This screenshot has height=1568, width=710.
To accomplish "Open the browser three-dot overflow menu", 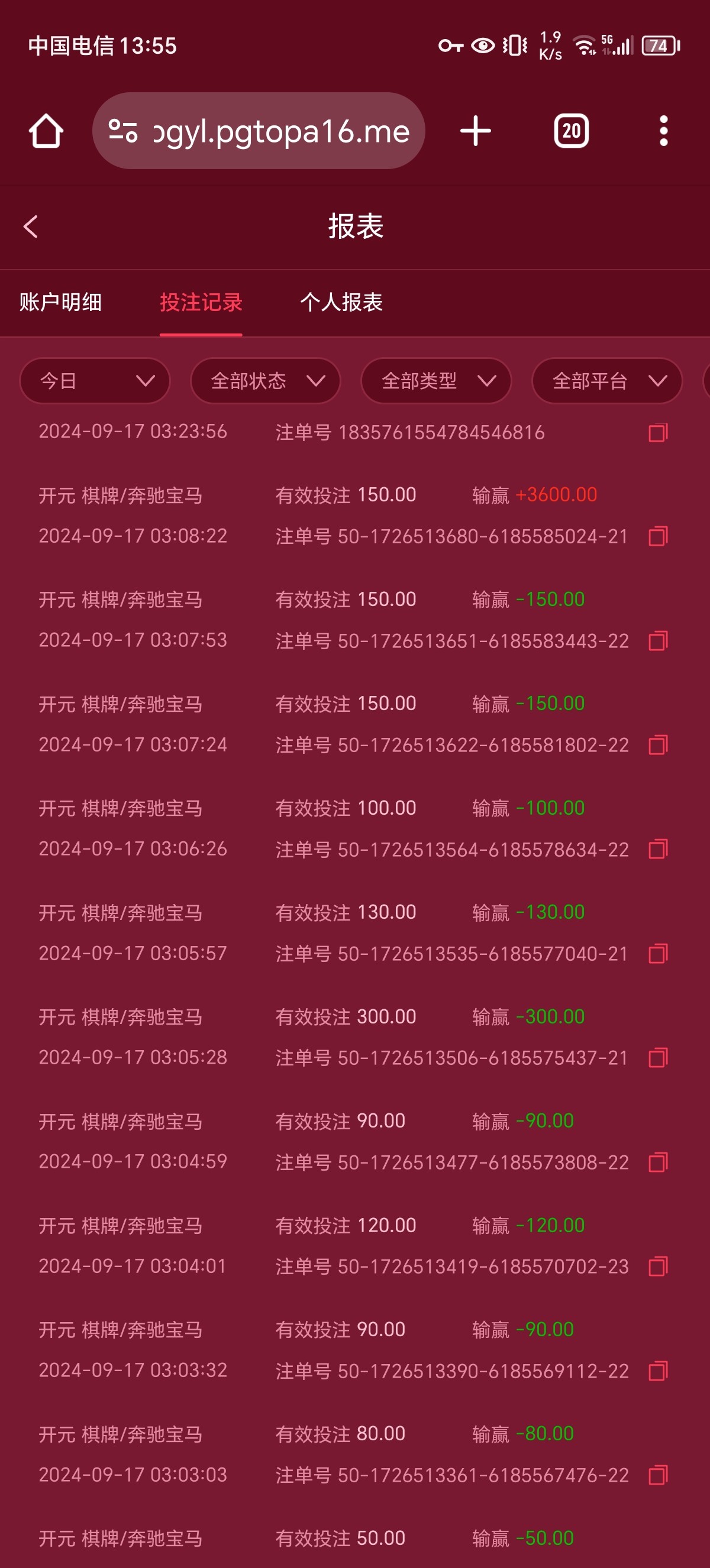I will pyautogui.click(x=663, y=130).
